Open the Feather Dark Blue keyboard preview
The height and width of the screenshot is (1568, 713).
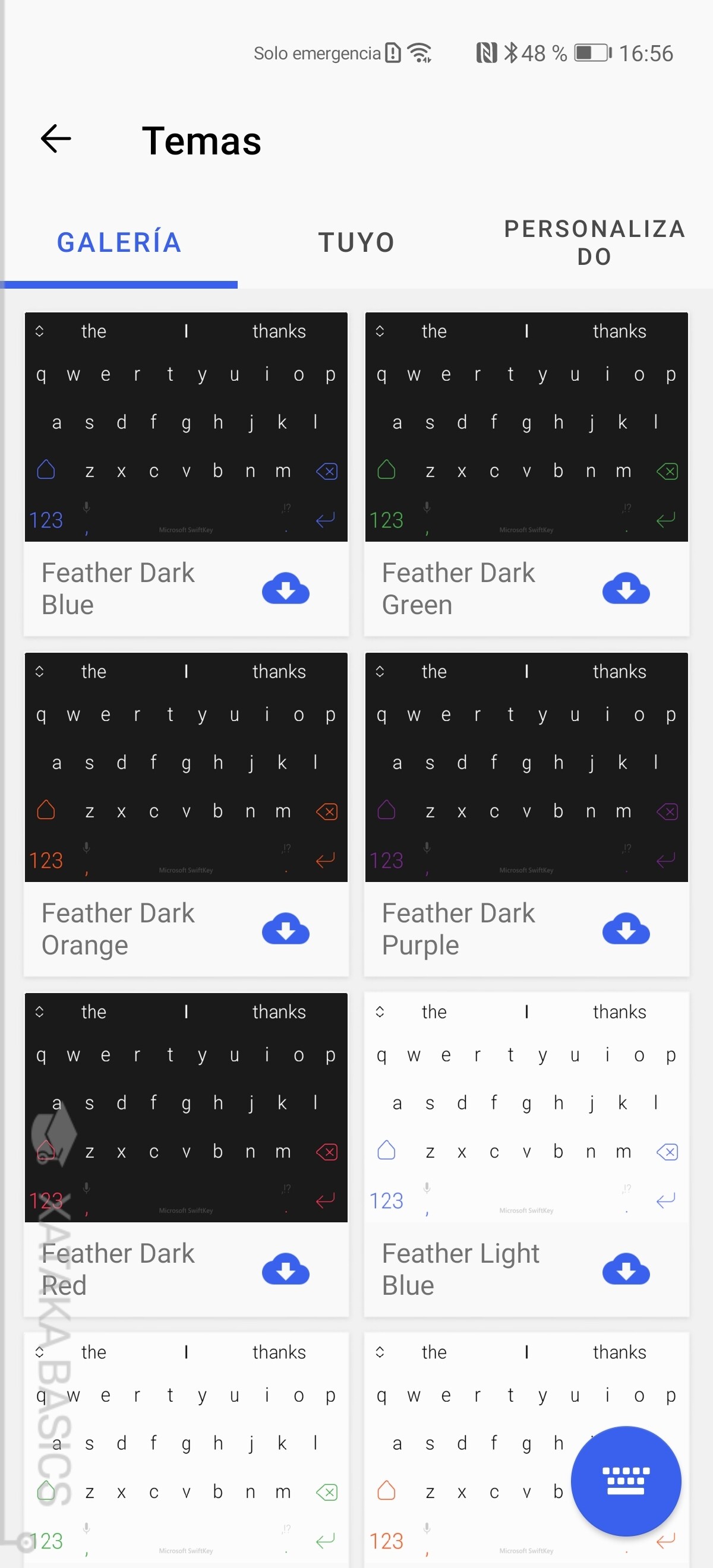tap(186, 426)
